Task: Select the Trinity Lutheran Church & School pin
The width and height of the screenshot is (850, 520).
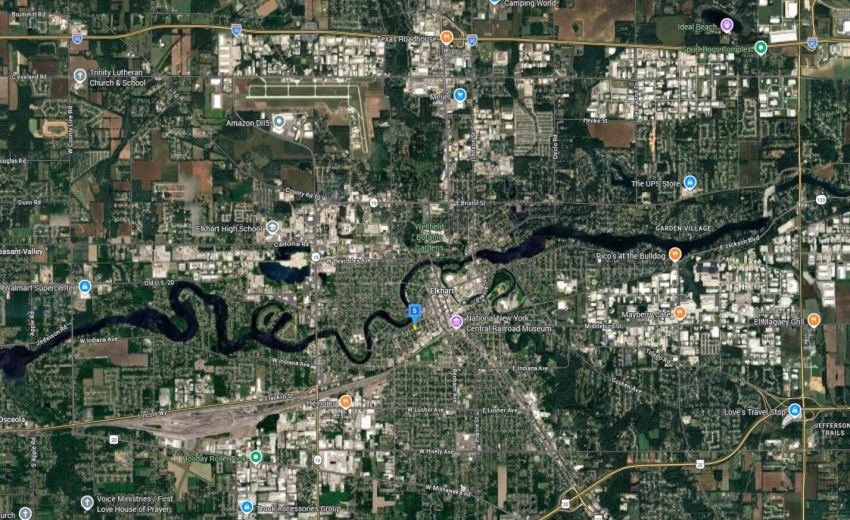Action: click(x=79, y=76)
